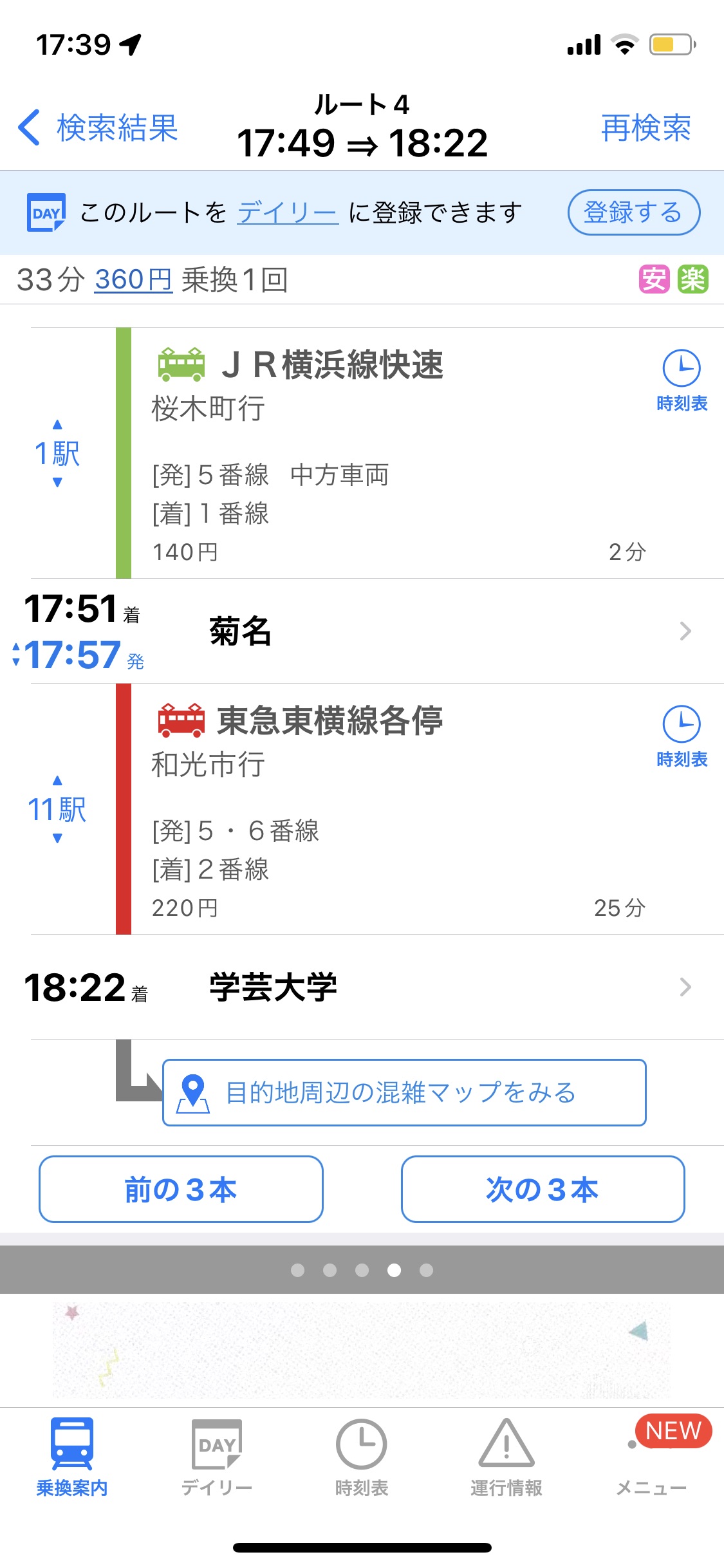Expand the 11駅 stops list

coord(57,809)
